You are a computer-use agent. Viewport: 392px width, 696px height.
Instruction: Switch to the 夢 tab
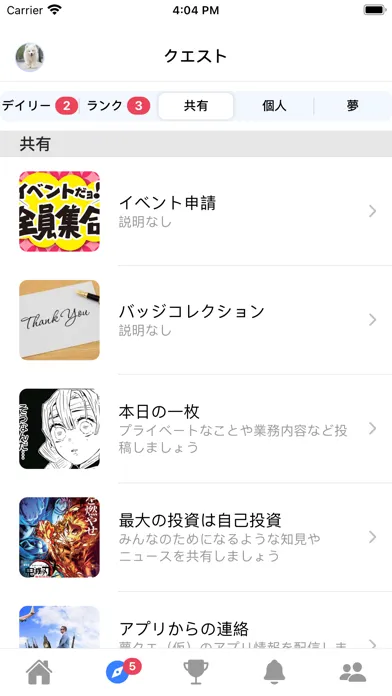pyautogui.click(x=352, y=106)
